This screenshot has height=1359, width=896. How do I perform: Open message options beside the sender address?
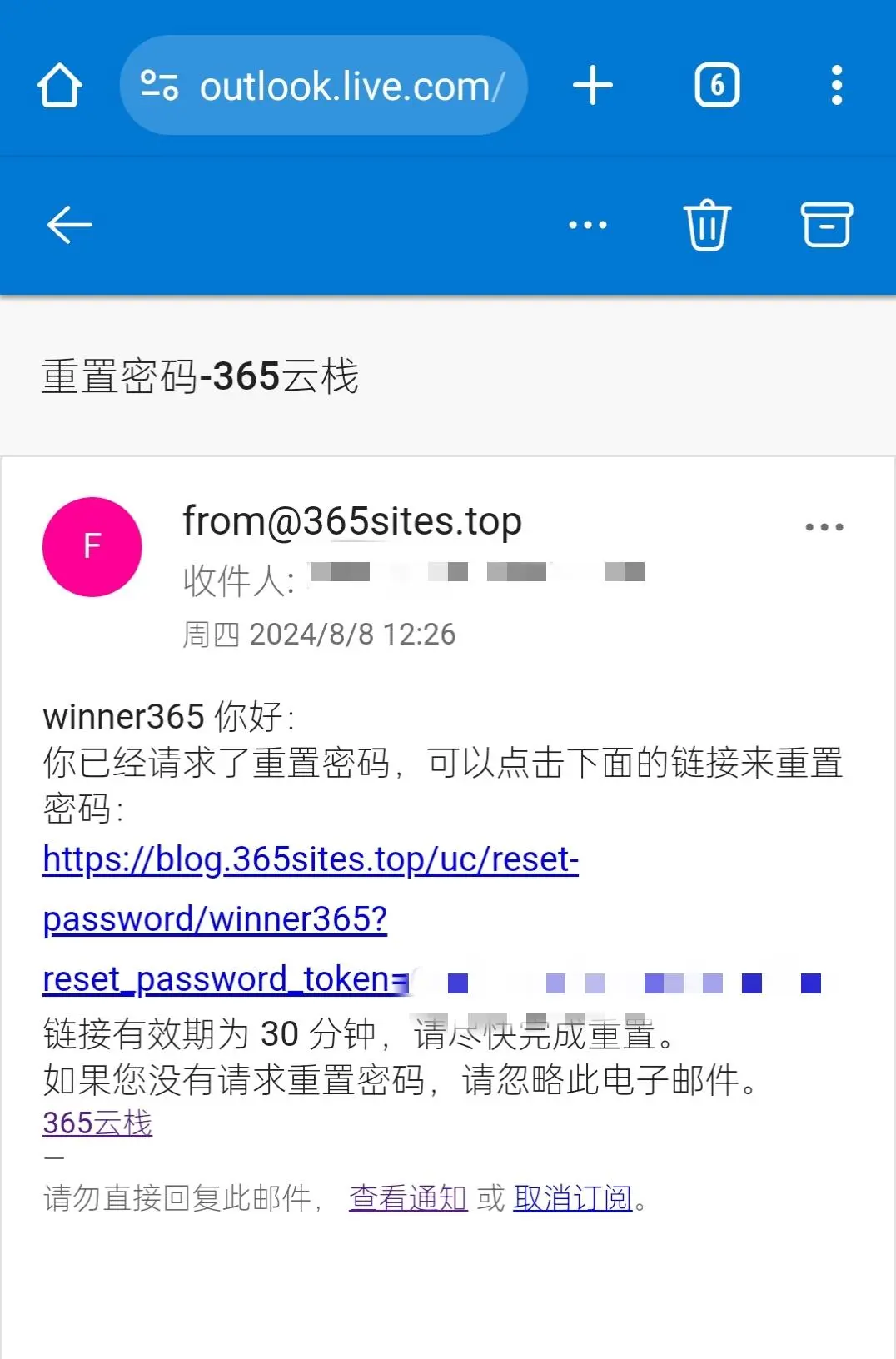click(824, 527)
